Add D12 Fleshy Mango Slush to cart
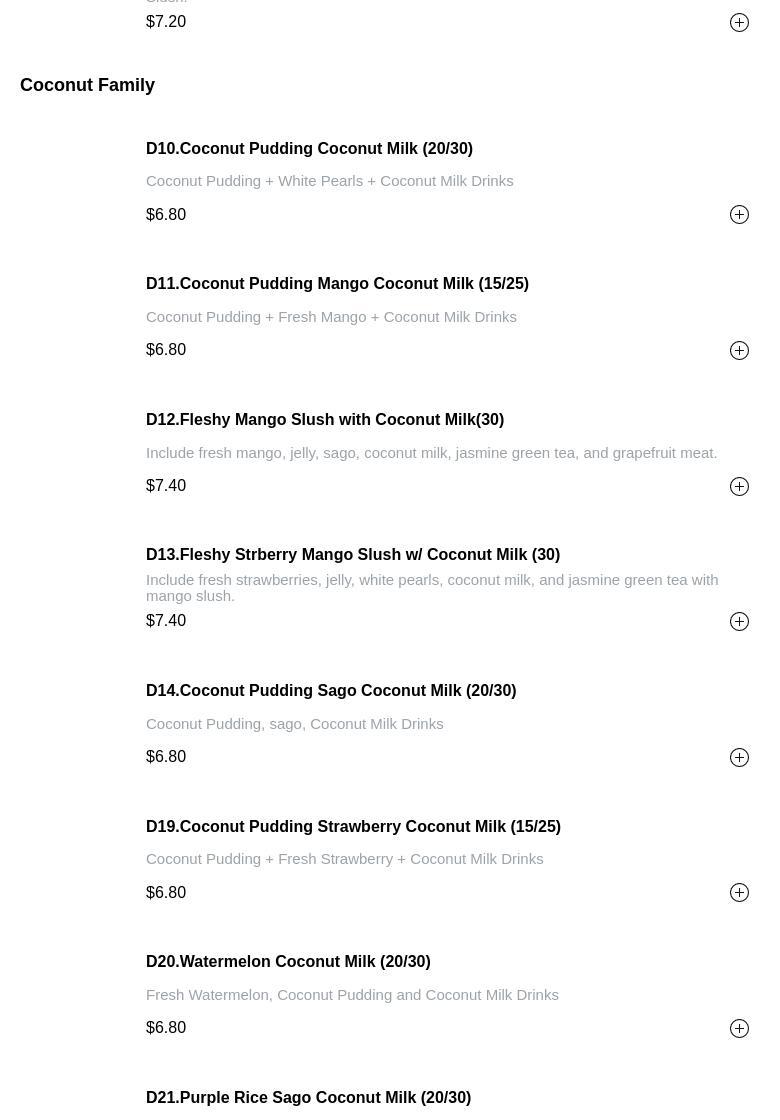This screenshot has width=780, height=1120. point(739,486)
